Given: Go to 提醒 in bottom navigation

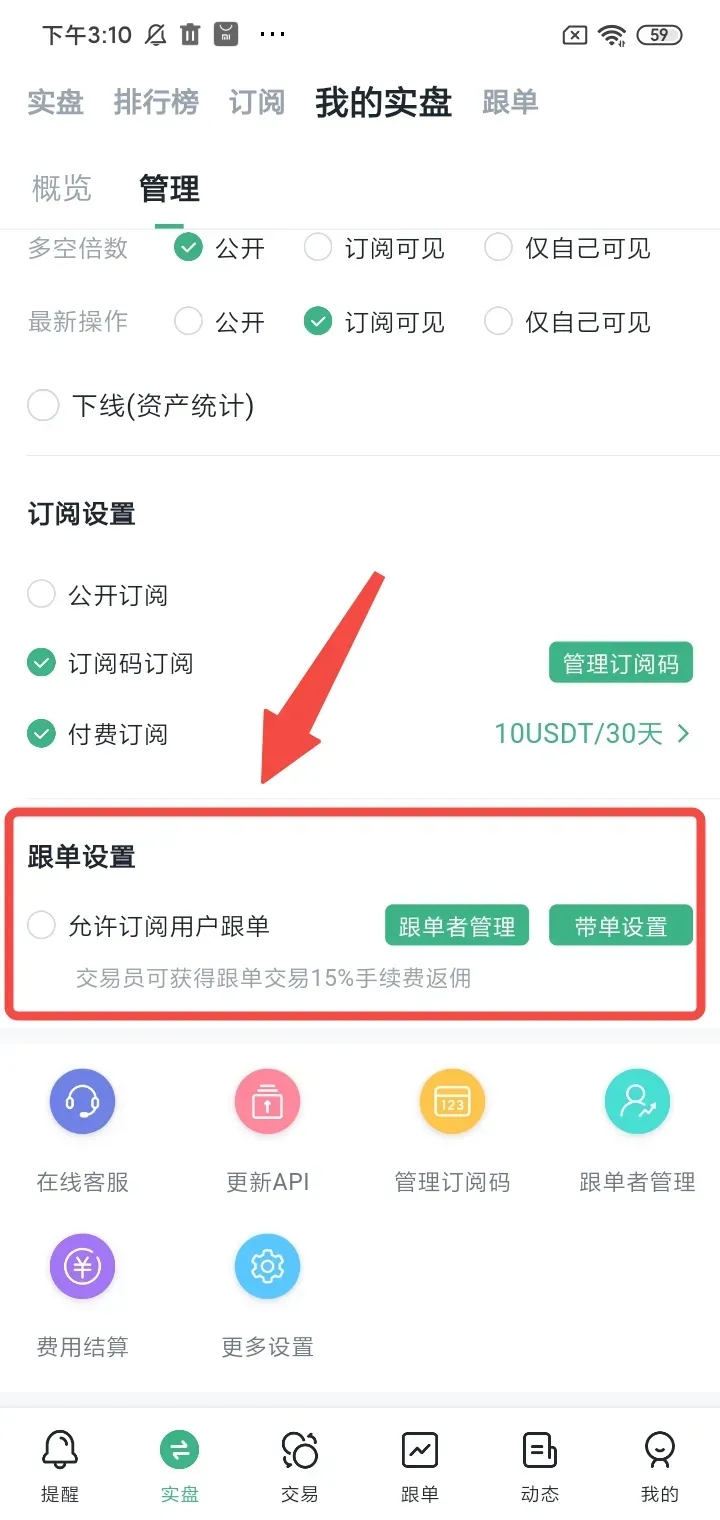Looking at the screenshot, I should (x=60, y=1465).
